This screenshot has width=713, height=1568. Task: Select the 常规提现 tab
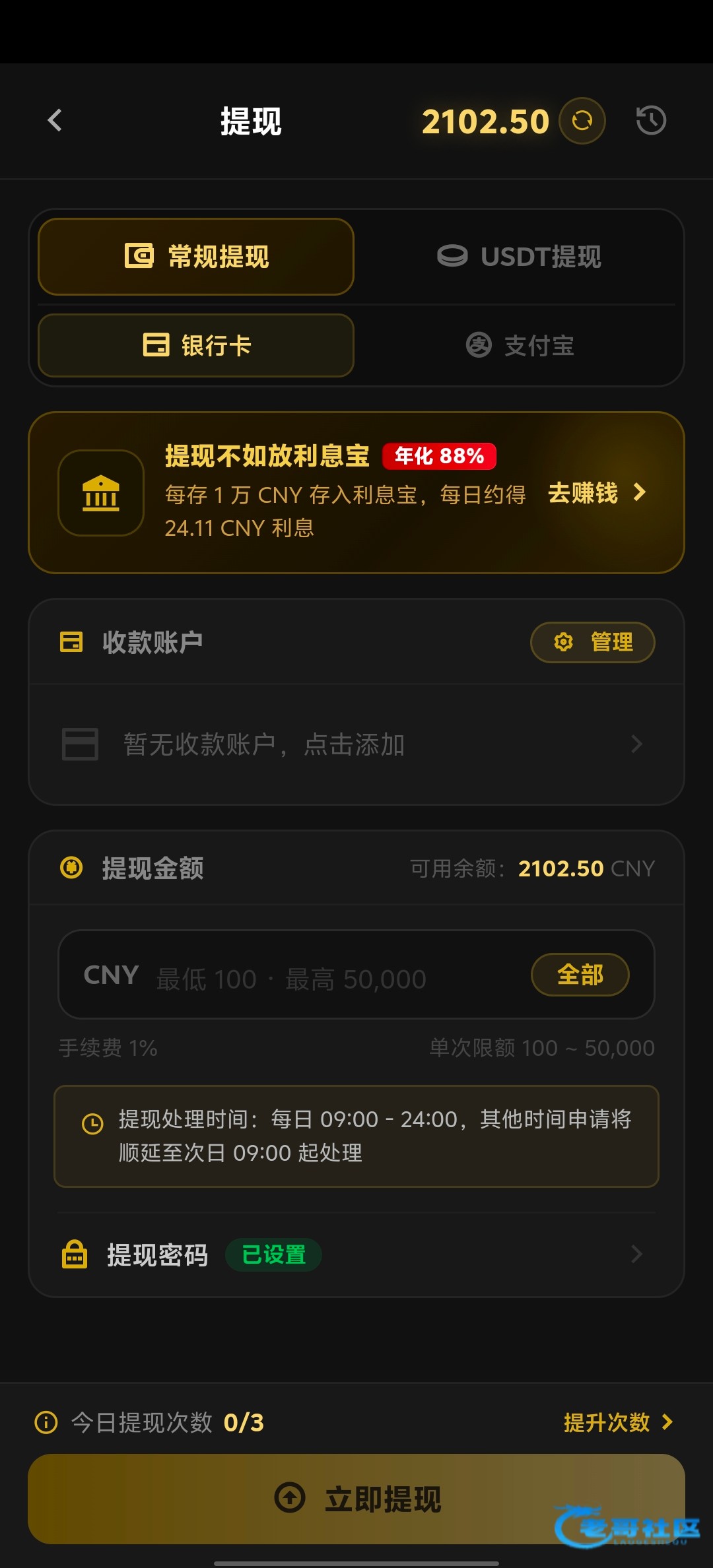196,257
